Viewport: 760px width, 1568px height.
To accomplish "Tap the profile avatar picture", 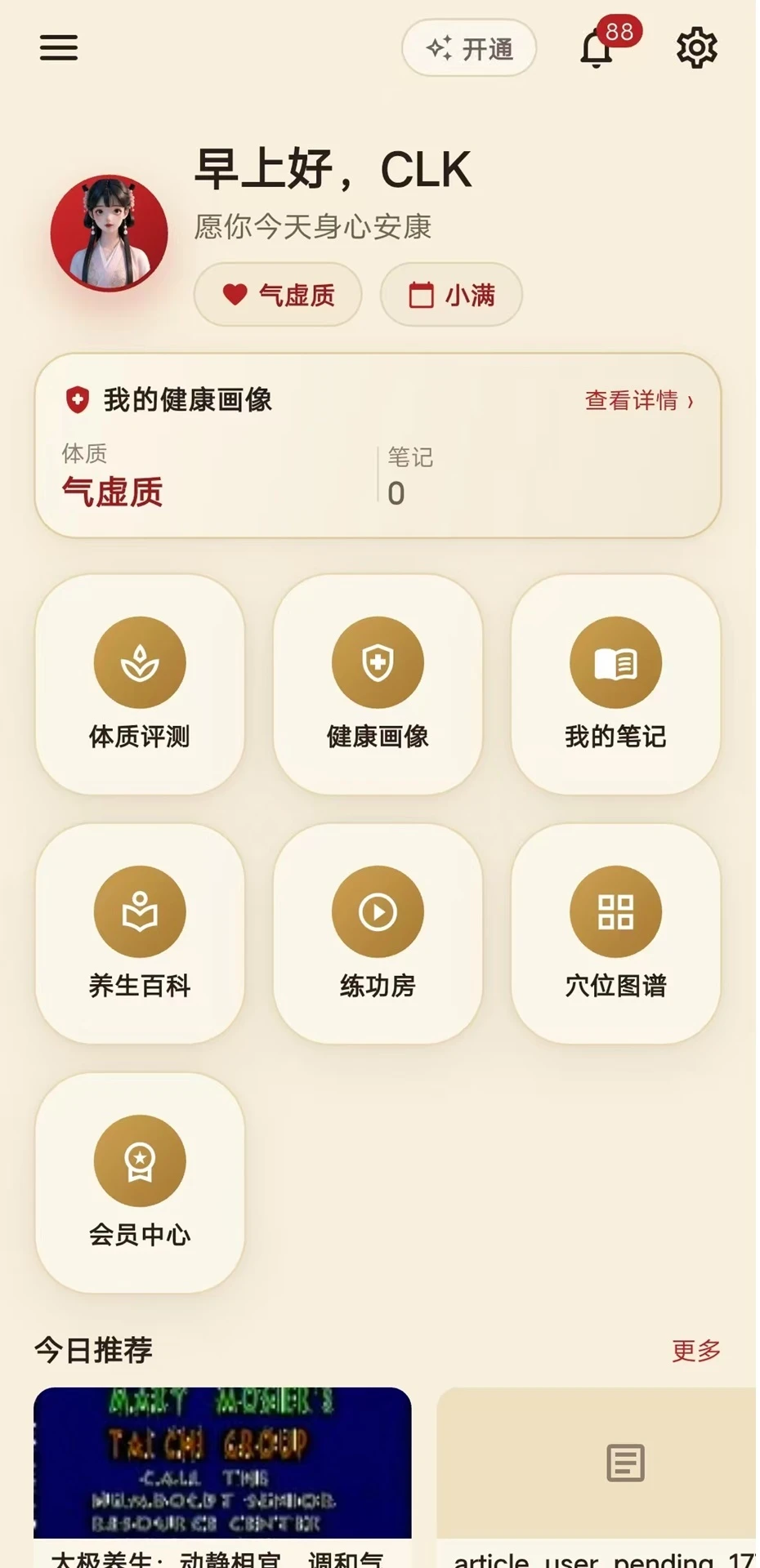I will tap(110, 233).
